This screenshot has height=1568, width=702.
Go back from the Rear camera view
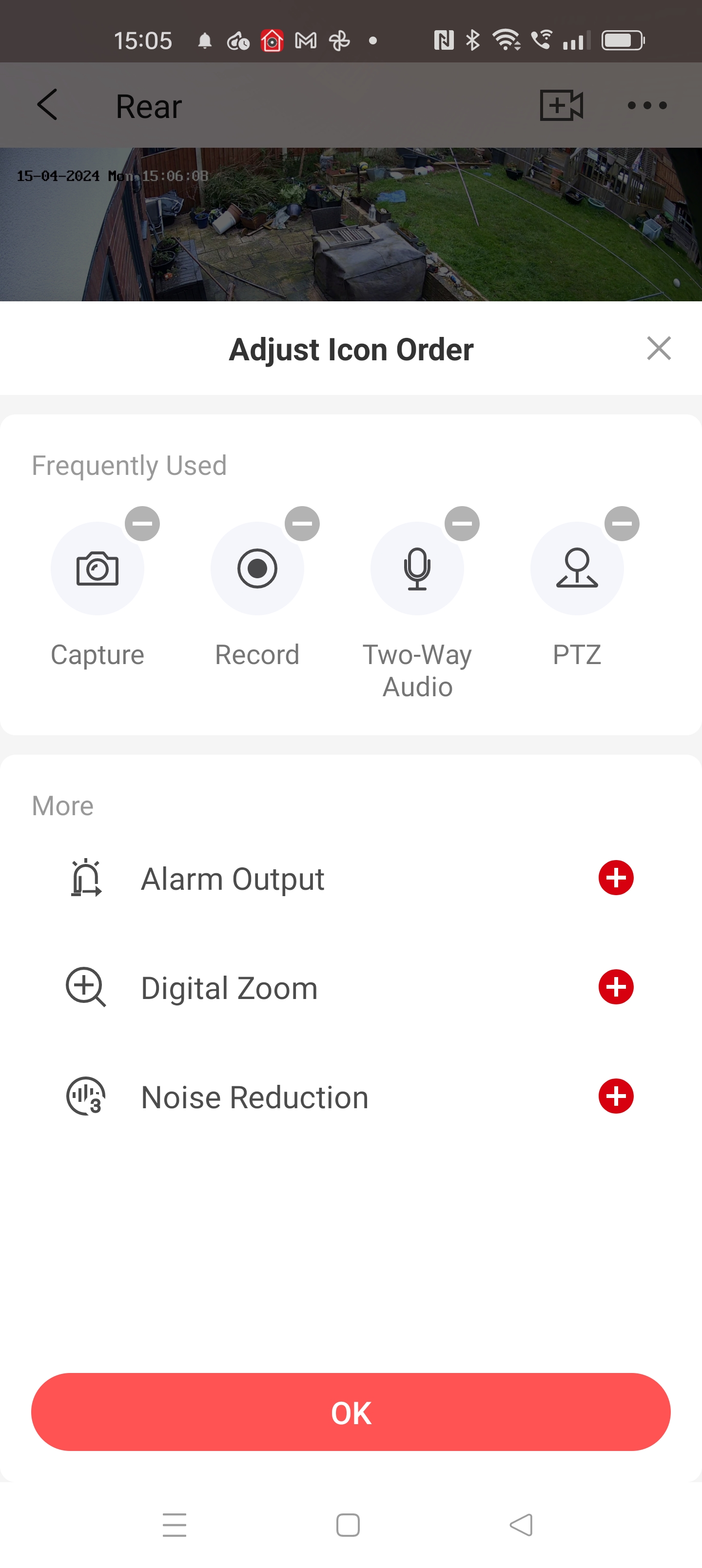(47, 105)
